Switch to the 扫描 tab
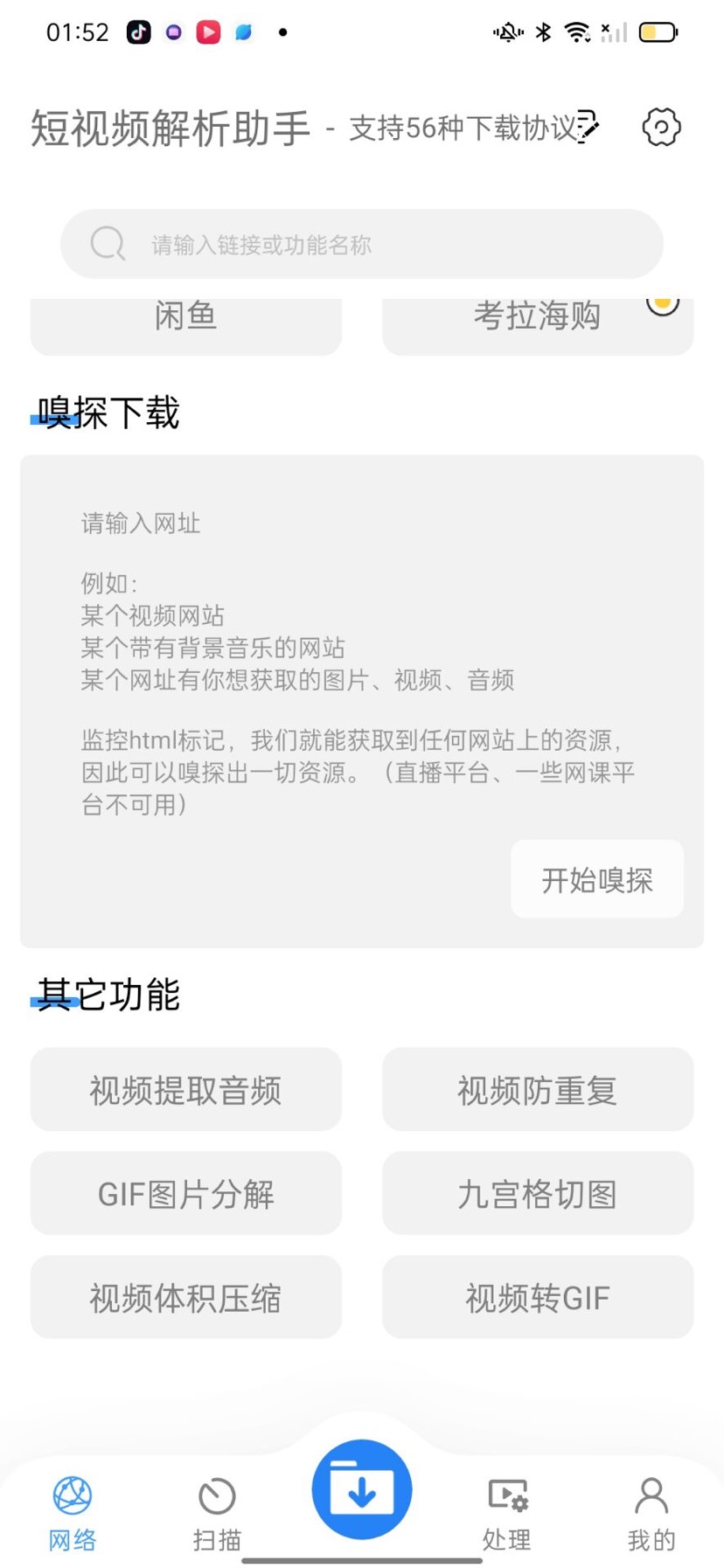 click(217, 1513)
